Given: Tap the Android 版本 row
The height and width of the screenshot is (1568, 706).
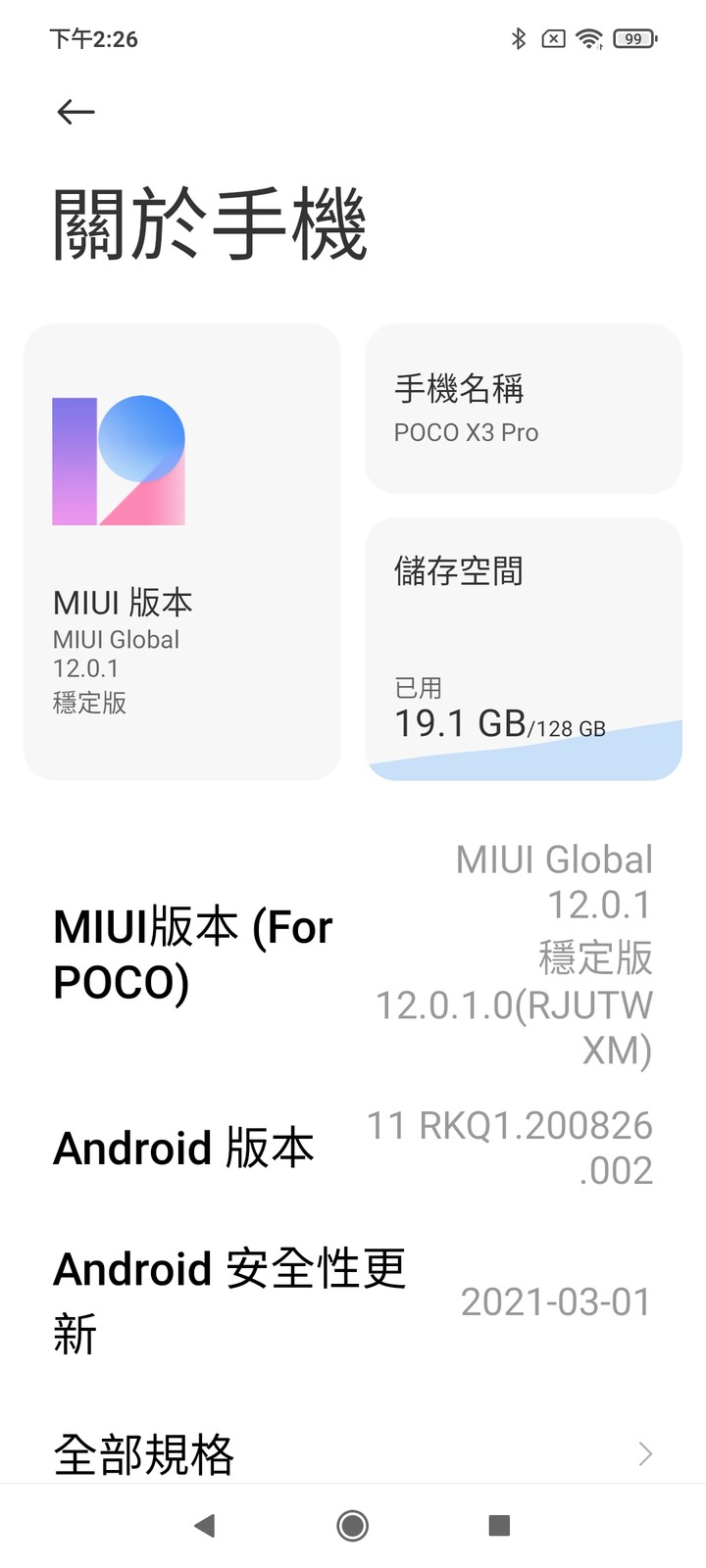Looking at the screenshot, I should 353,1148.
